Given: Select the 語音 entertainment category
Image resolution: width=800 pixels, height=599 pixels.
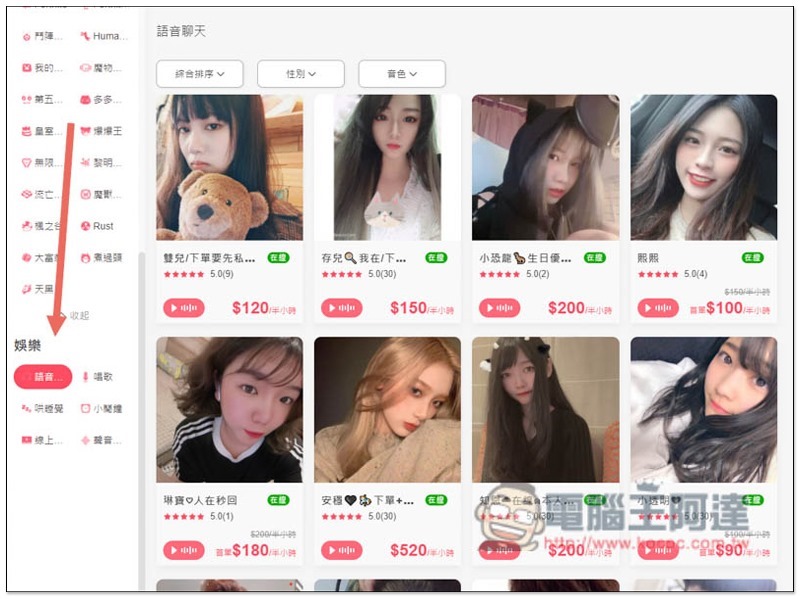Looking at the screenshot, I should coord(43,377).
